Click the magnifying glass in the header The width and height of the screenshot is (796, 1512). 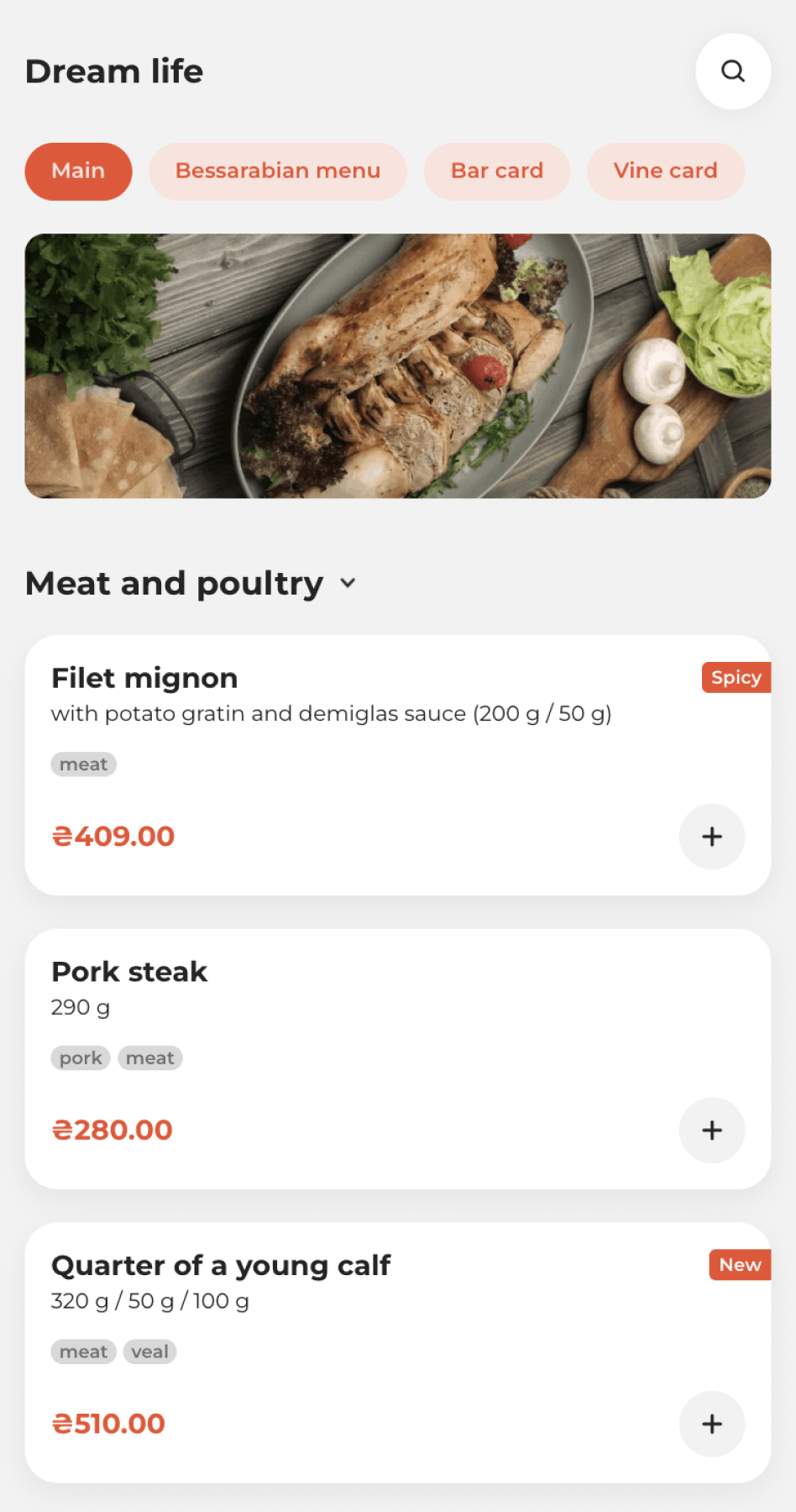(x=733, y=71)
